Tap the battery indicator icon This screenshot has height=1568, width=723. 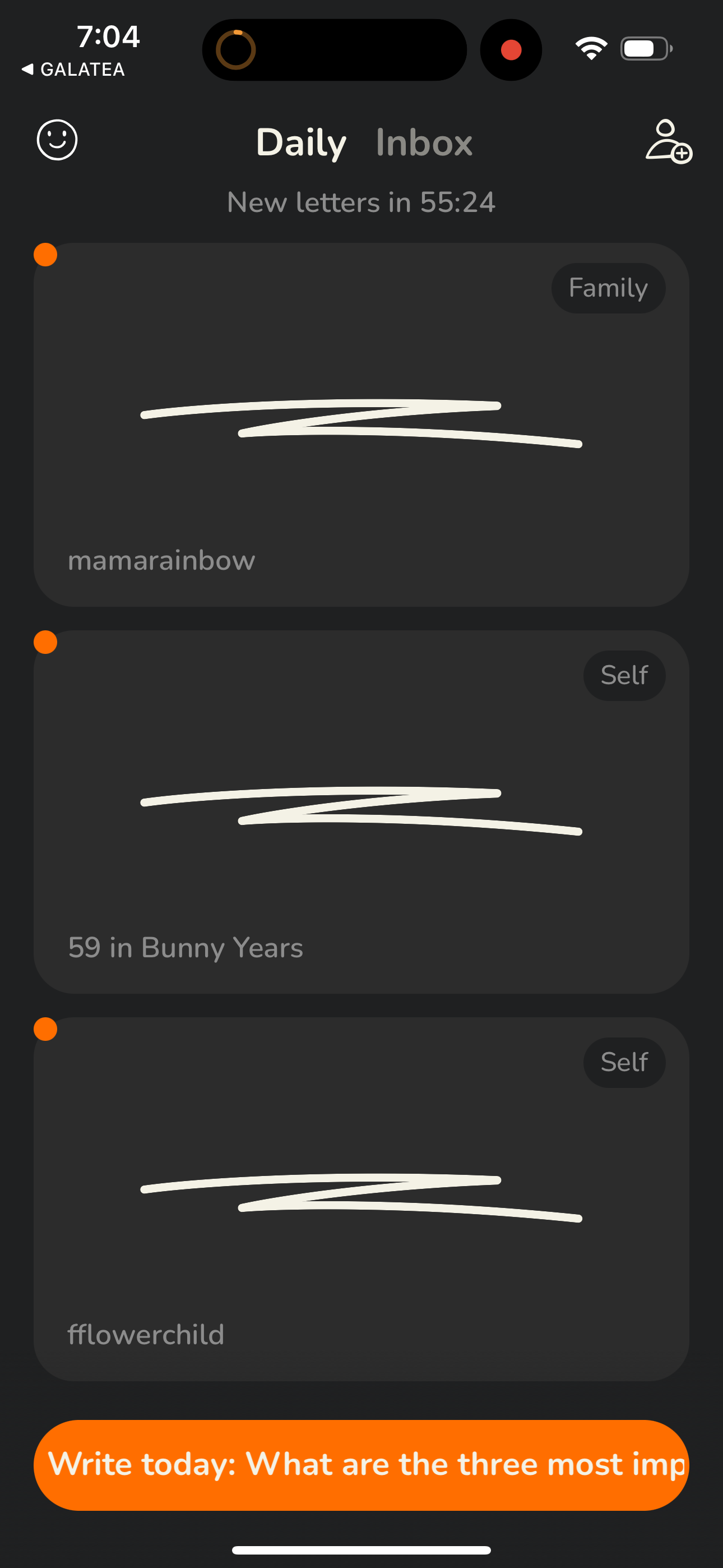(x=645, y=48)
